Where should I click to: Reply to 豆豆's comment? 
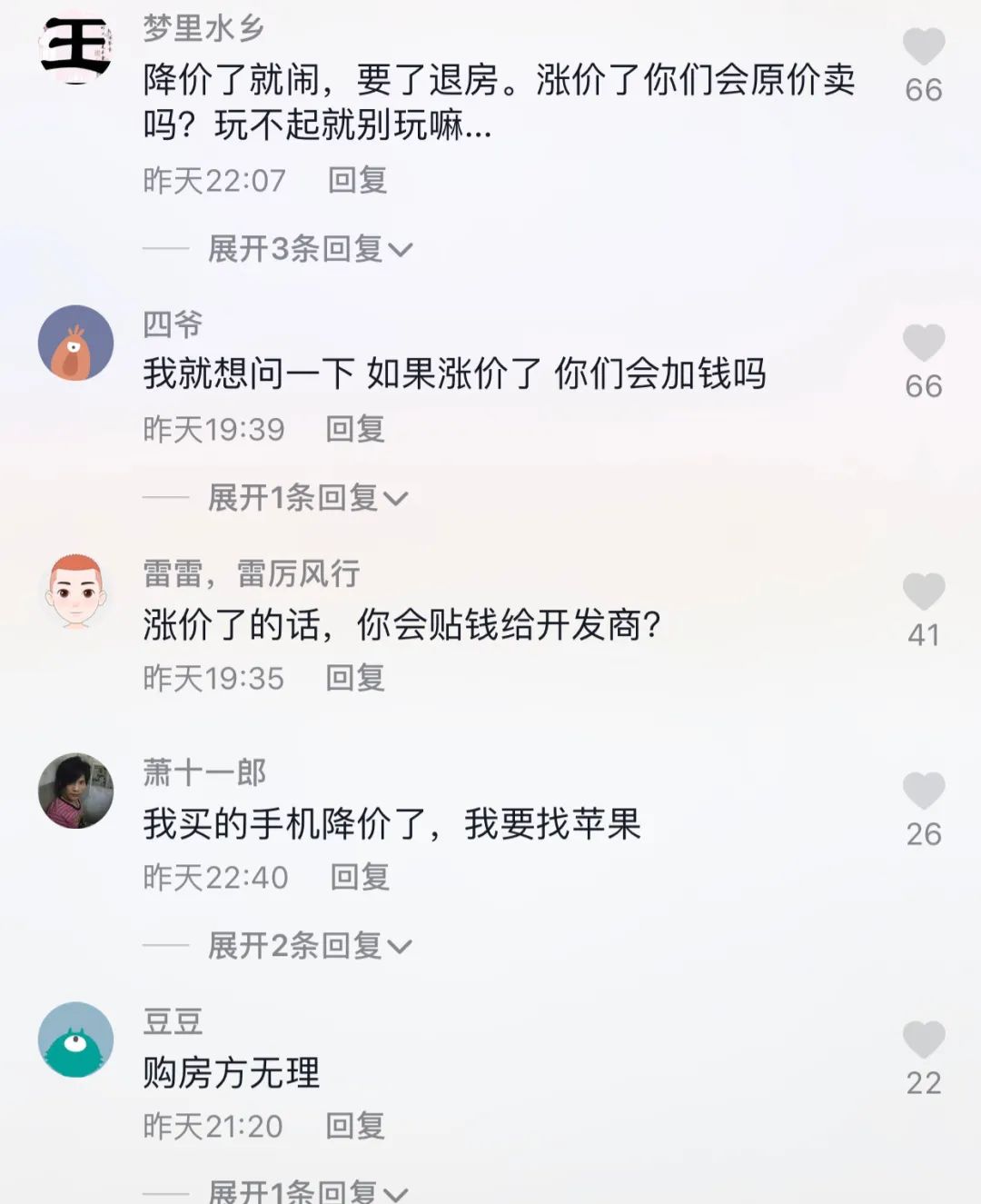[355, 1126]
